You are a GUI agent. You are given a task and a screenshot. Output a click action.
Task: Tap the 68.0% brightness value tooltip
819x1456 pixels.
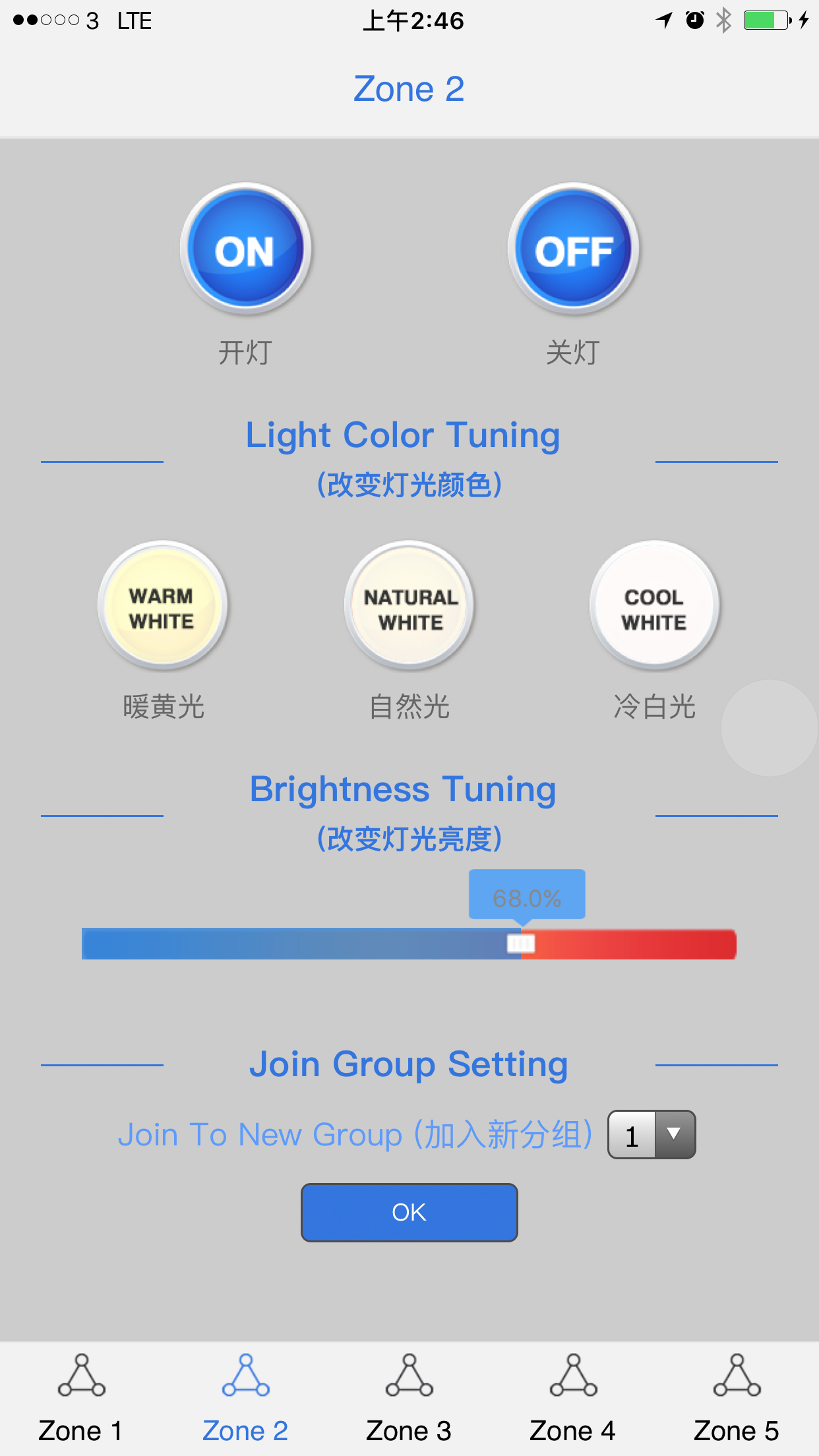pos(526,895)
